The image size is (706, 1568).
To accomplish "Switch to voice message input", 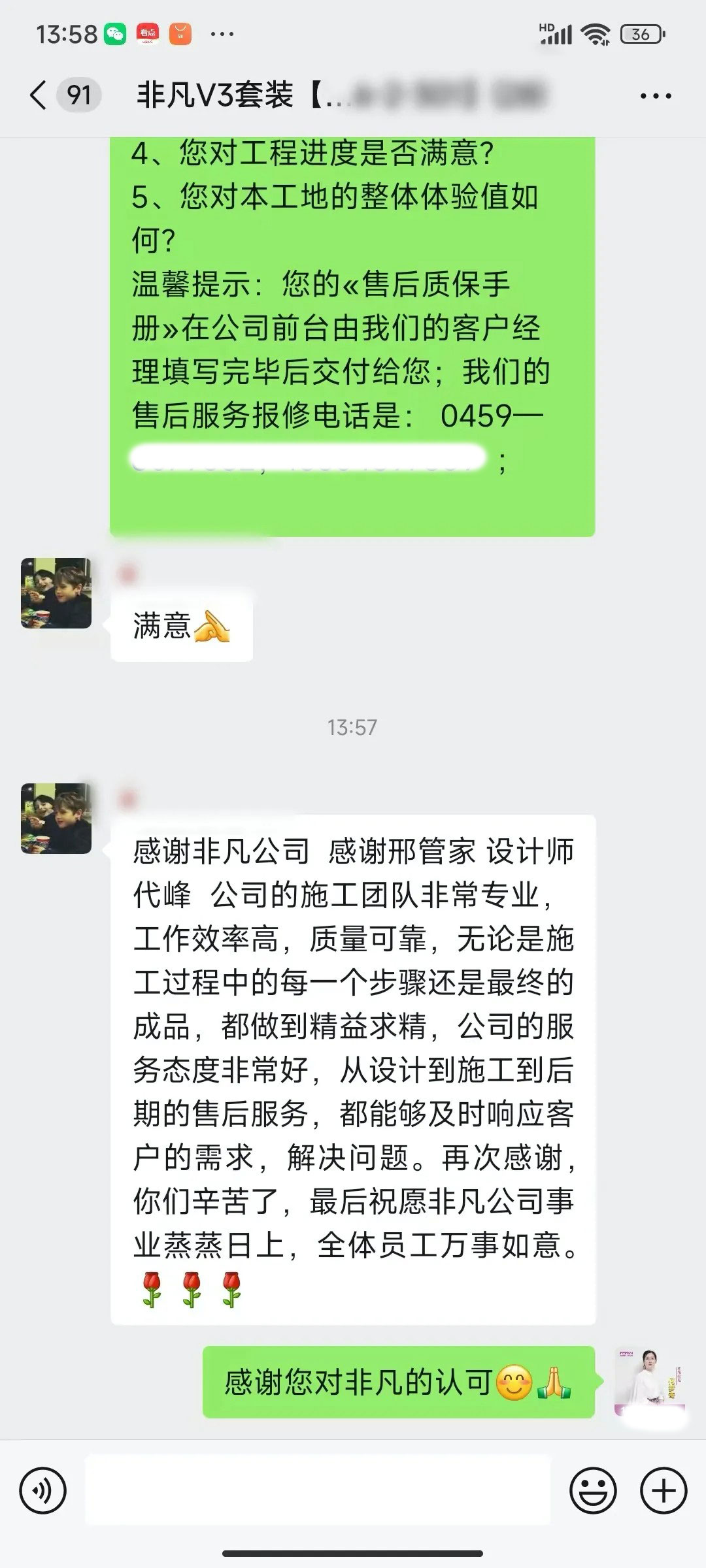I will point(43,1491).
